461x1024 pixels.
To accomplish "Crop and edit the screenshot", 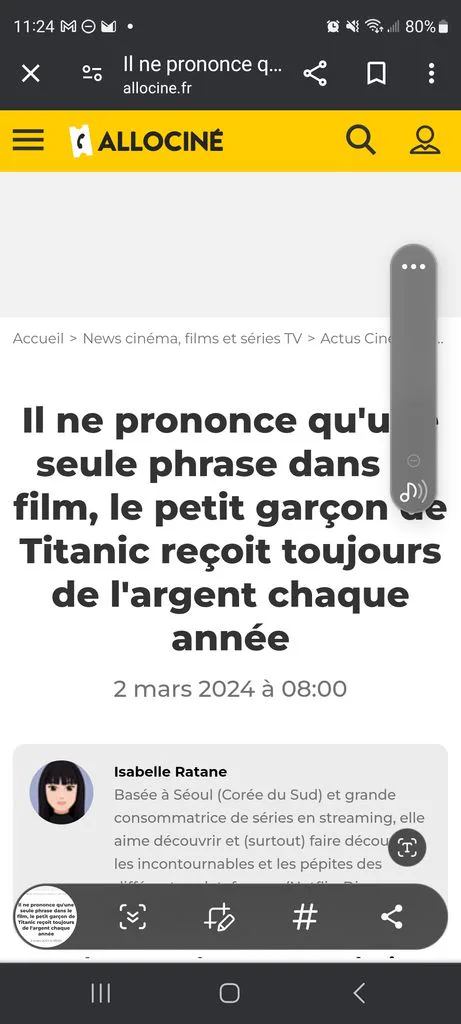I will [219, 917].
